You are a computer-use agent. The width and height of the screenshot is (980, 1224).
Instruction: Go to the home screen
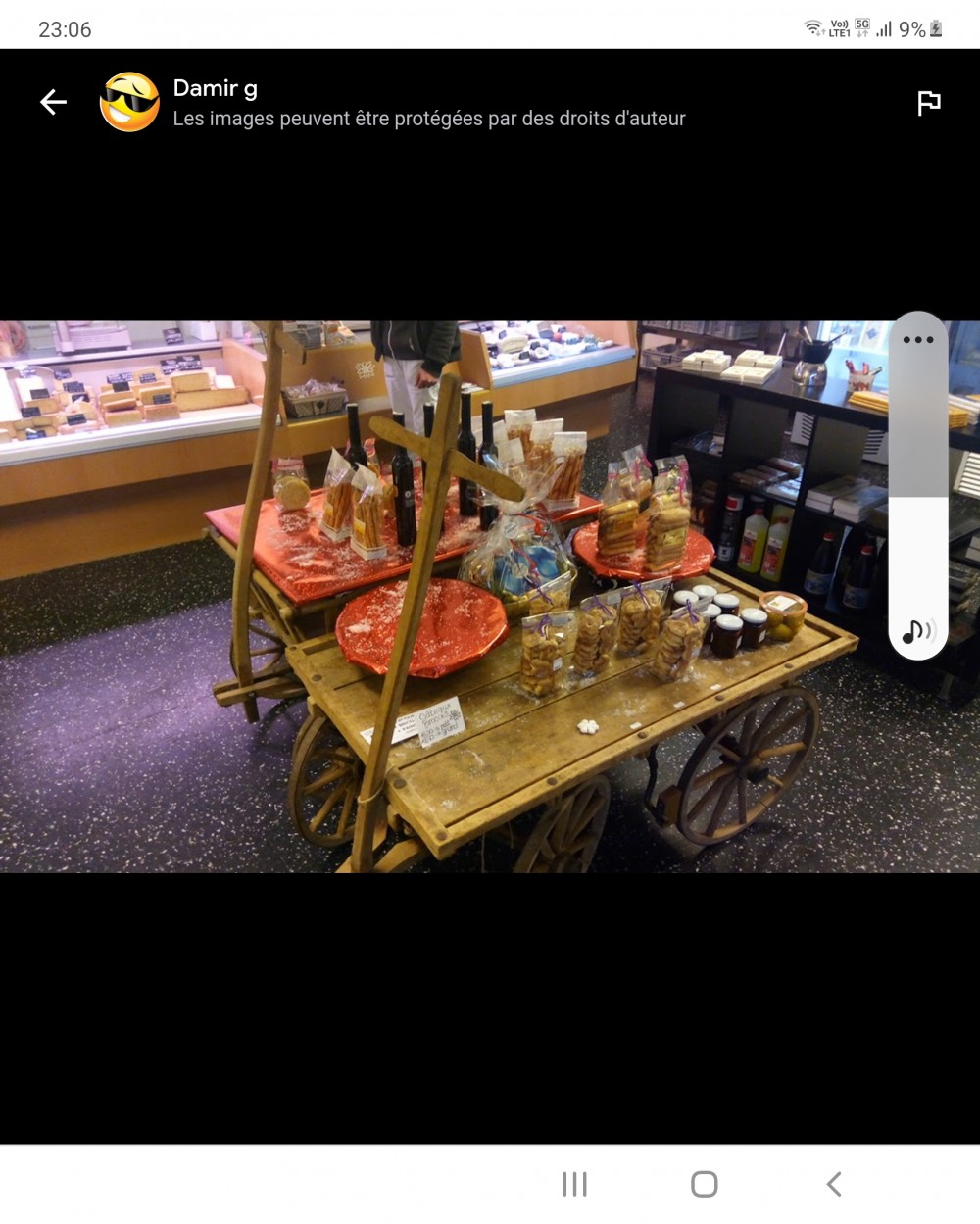point(704,1184)
